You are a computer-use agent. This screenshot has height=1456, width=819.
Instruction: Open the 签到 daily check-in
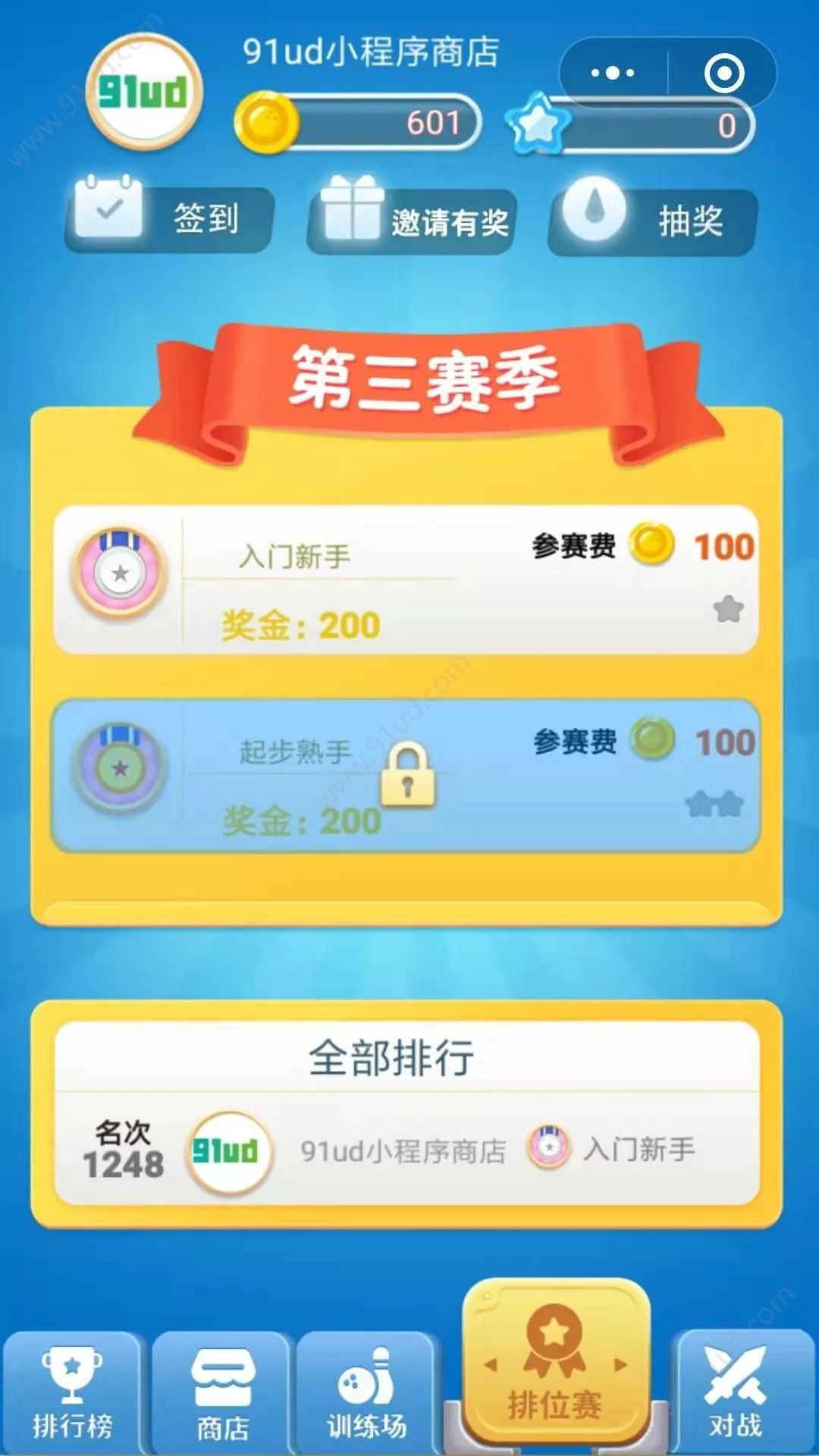coord(170,218)
